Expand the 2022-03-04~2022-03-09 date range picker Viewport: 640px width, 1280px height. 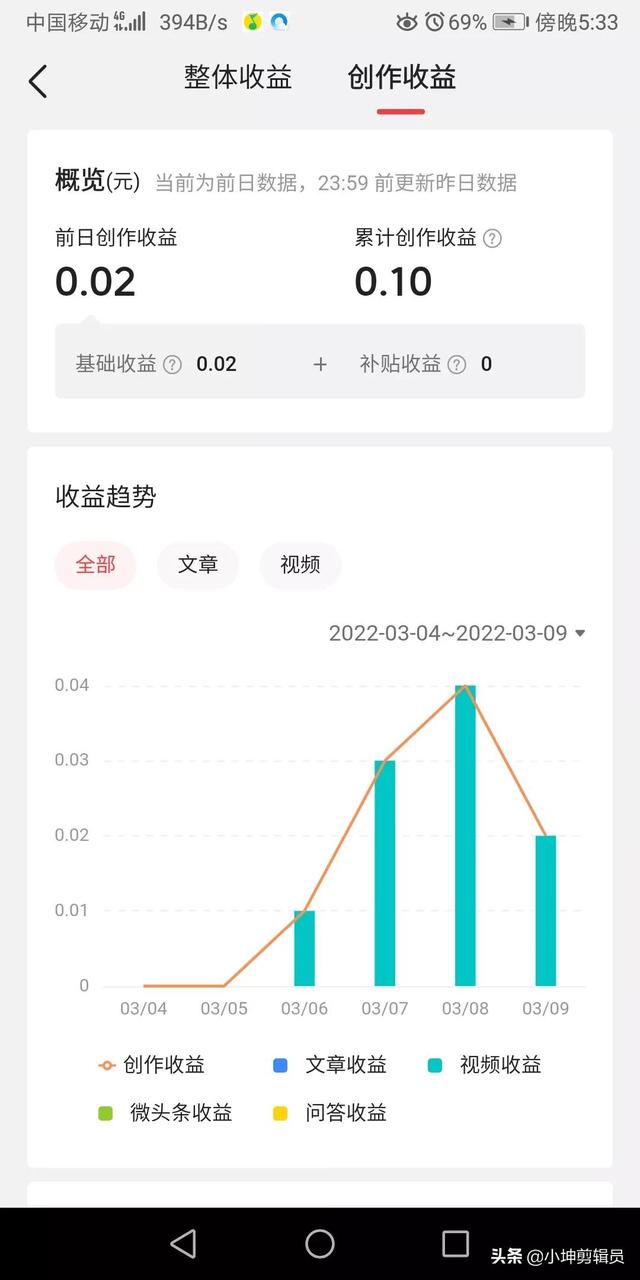pyautogui.click(x=456, y=633)
